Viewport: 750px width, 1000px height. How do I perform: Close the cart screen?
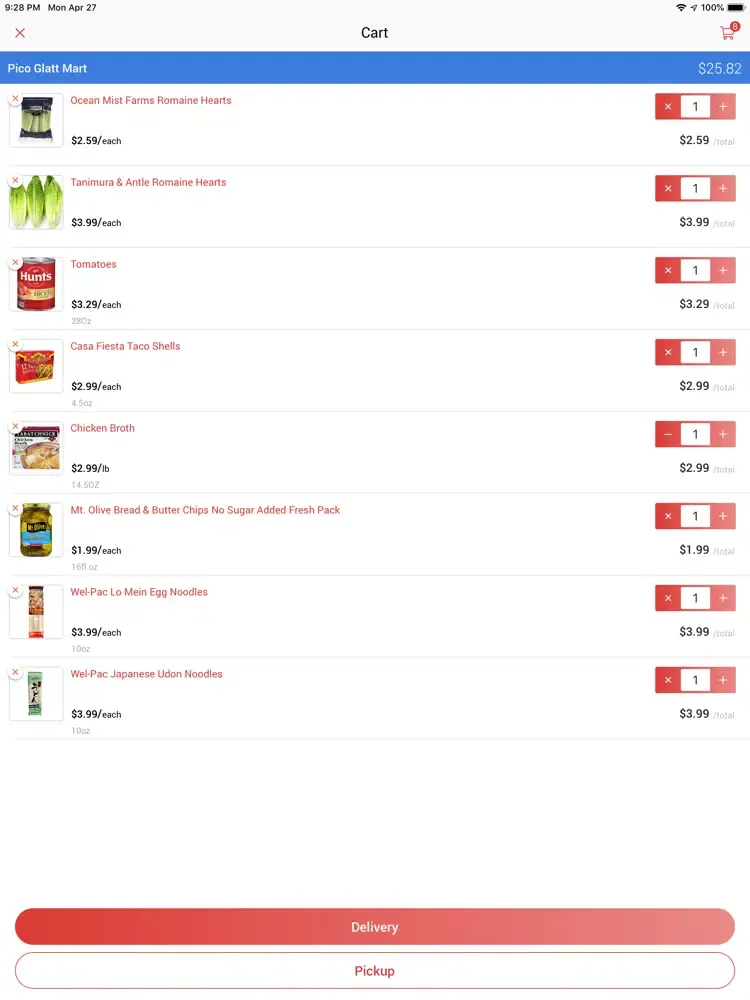20,33
